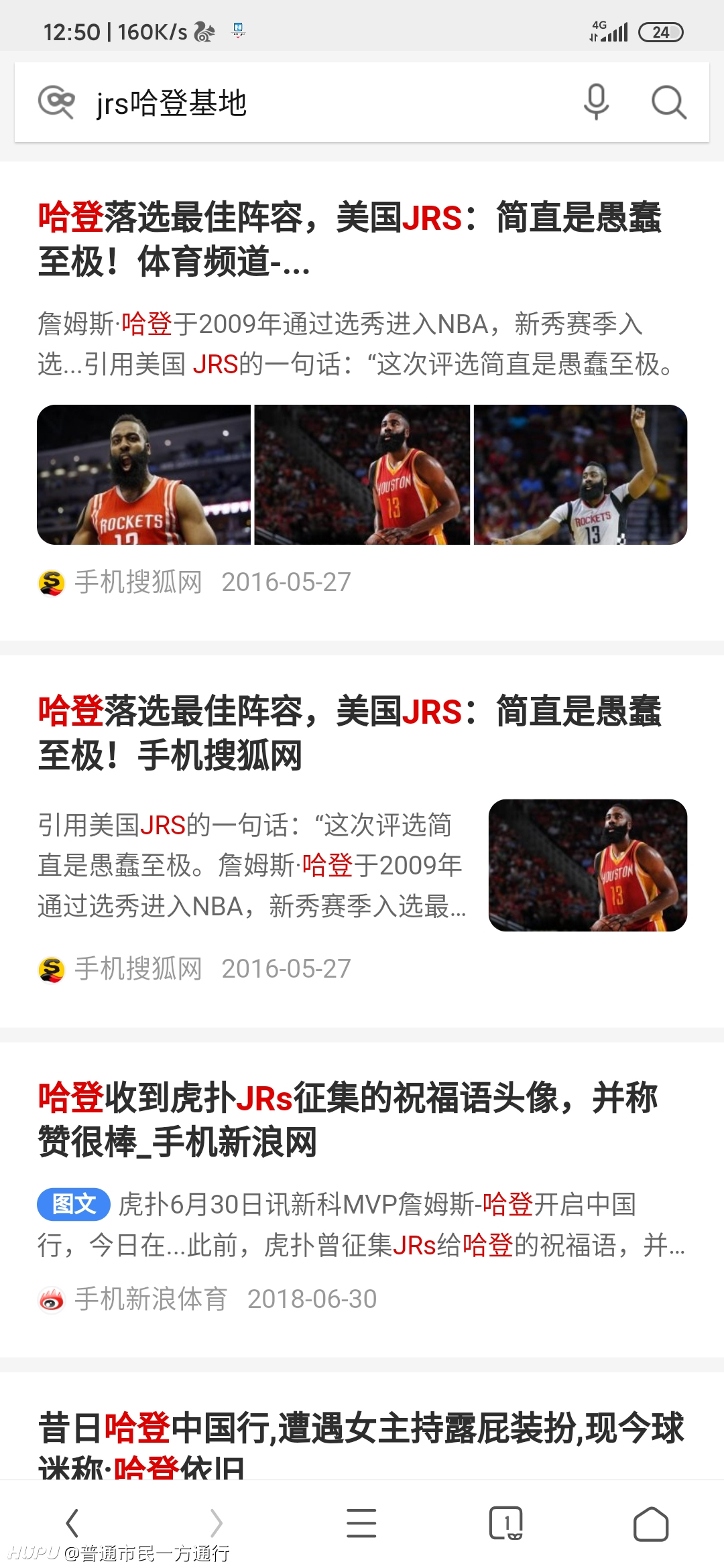Open the tab switcher showing 1
Screen dimensions: 724x1568
(506, 1522)
